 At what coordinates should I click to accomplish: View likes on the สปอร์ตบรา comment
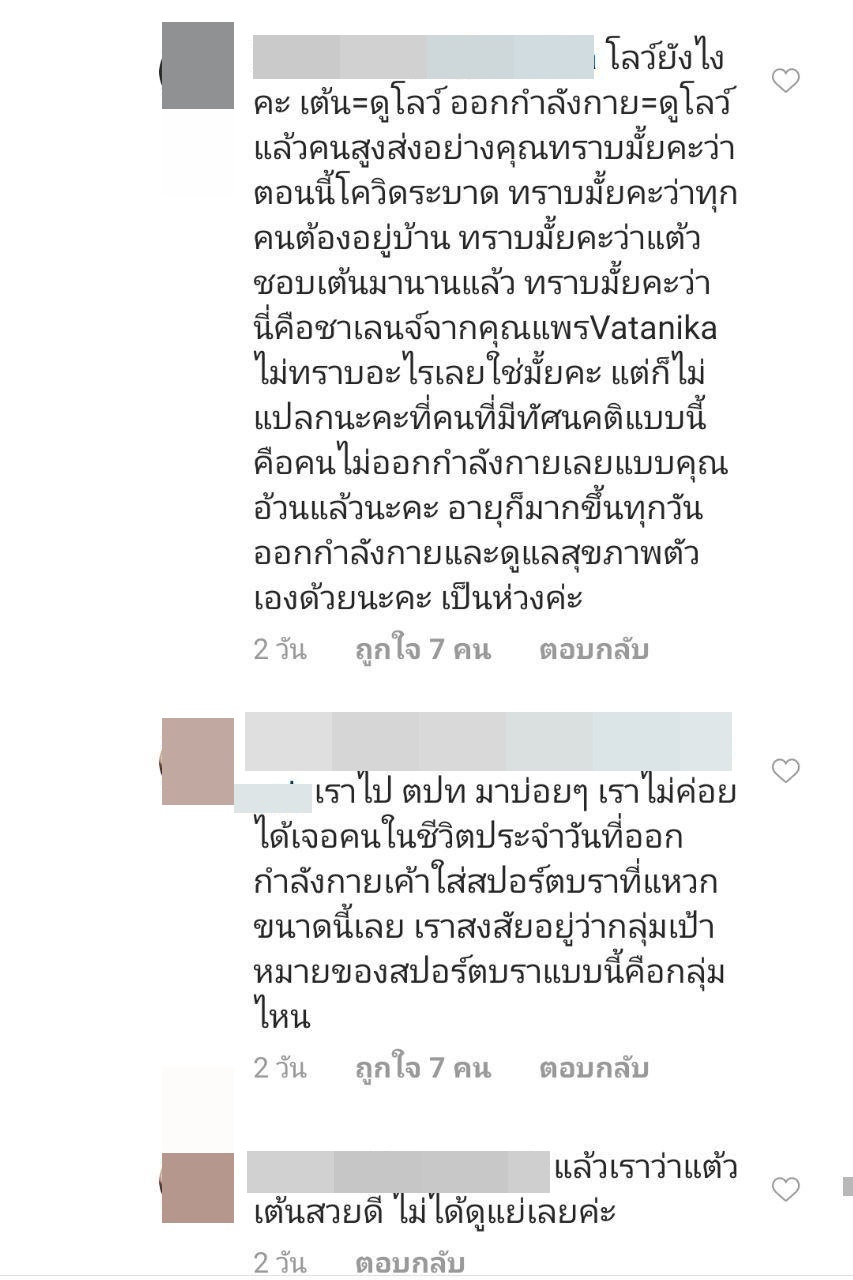422,1069
